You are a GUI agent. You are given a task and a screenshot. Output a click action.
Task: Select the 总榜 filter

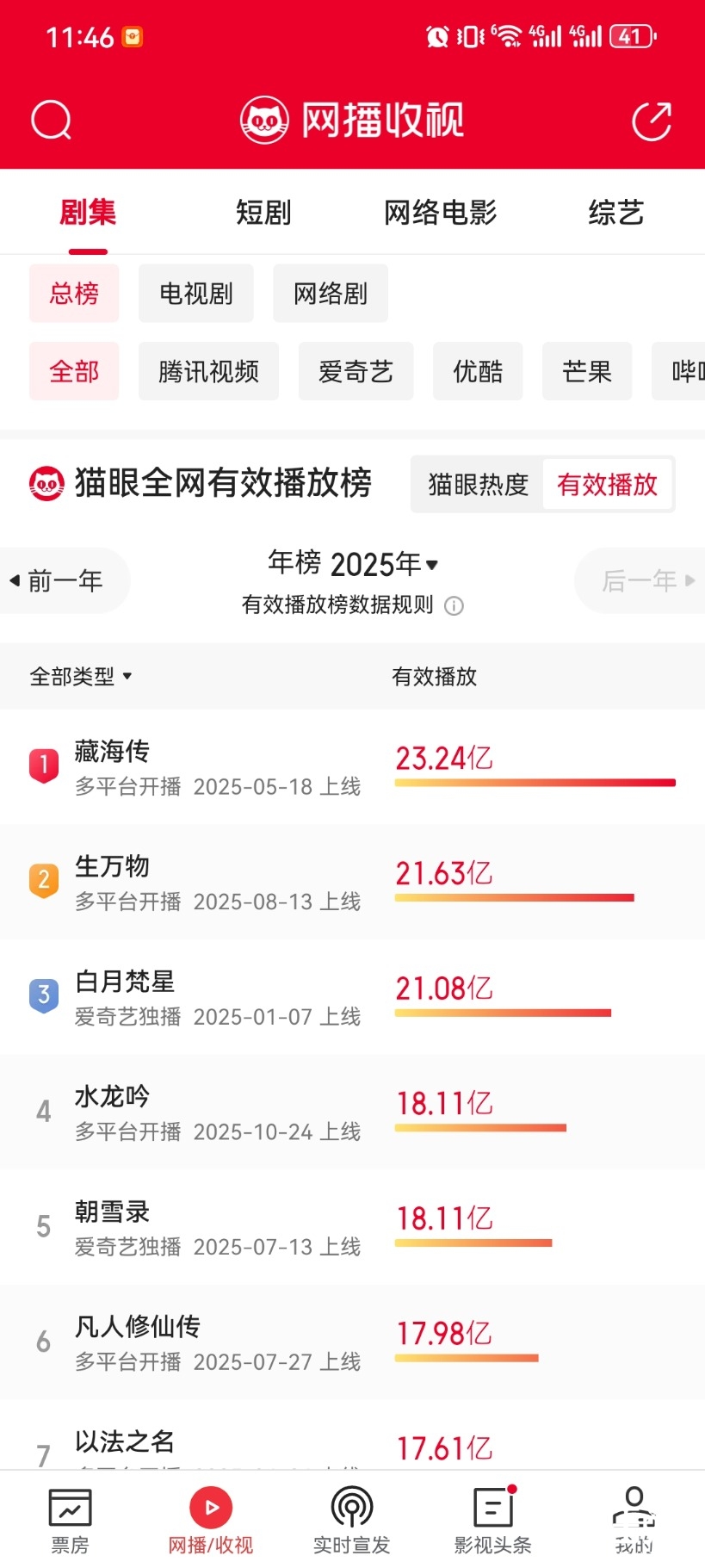click(x=73, y=293)
